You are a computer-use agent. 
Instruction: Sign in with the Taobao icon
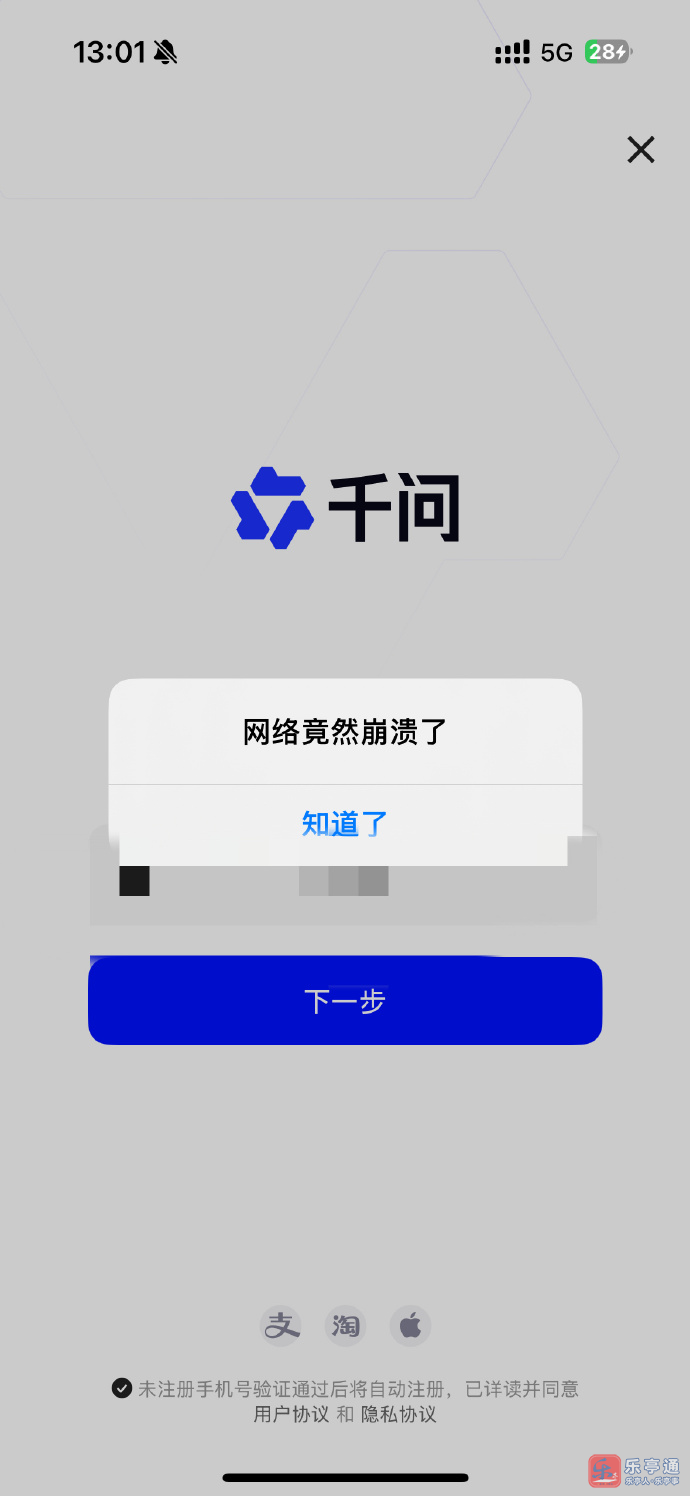point(346,1326)
